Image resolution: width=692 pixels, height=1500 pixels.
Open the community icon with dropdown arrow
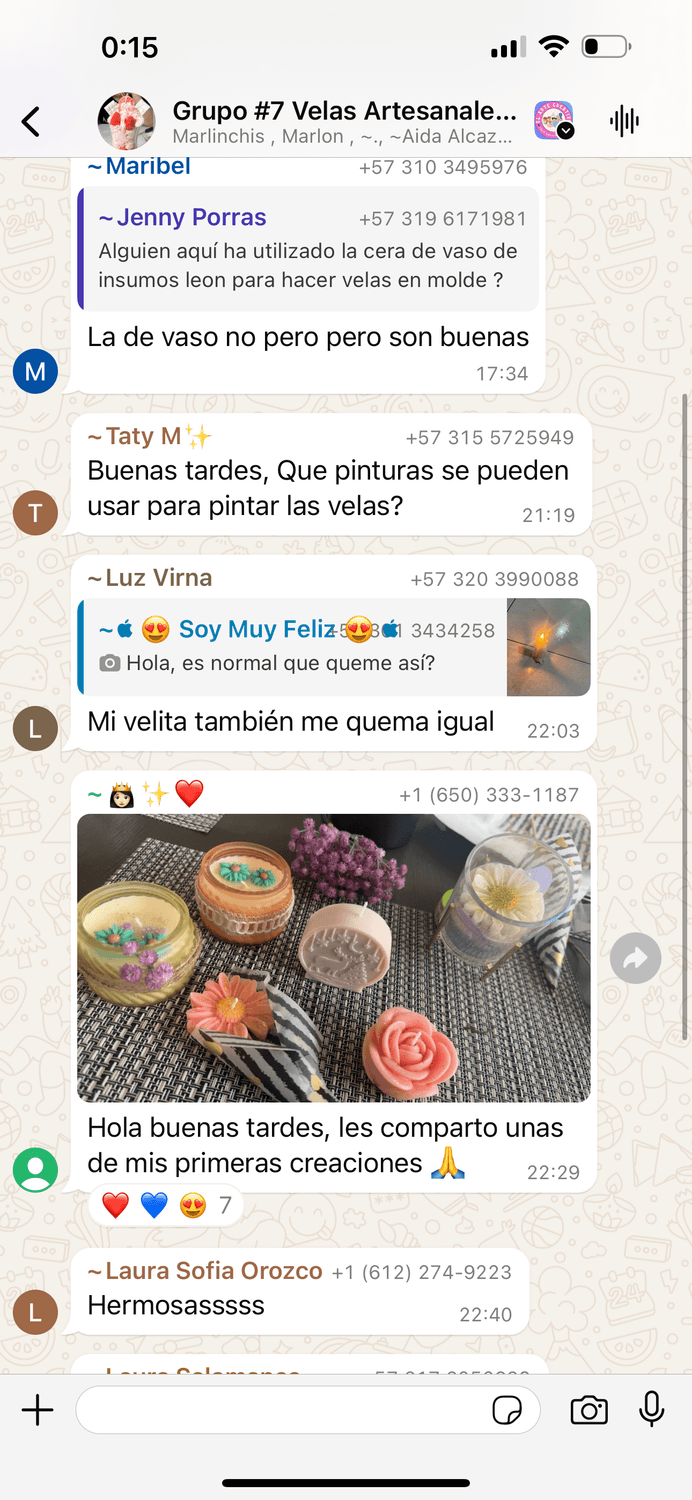(x=553, y=121)
